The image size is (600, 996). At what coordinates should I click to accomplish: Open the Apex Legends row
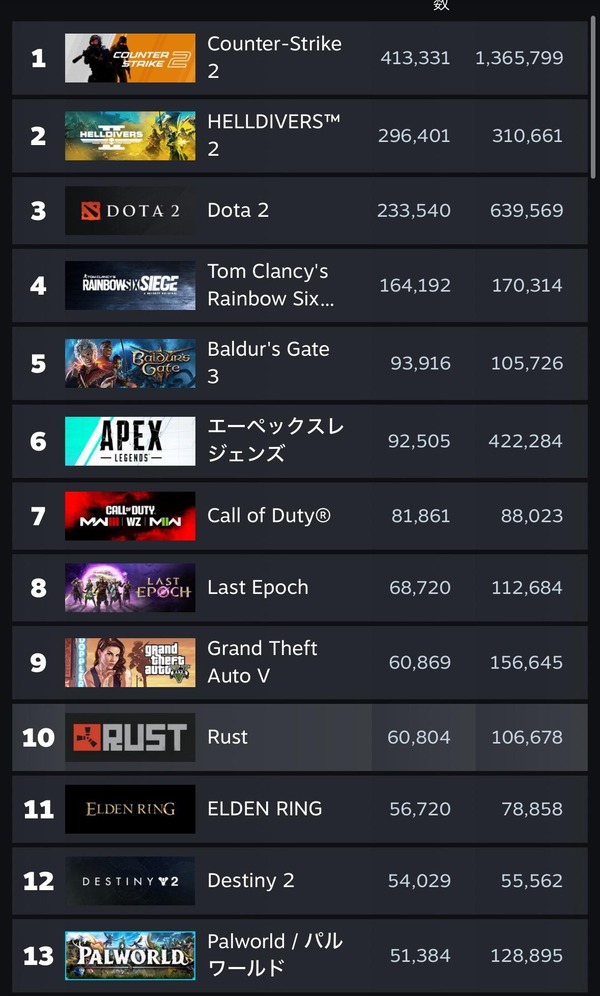[x=300, y=441]
